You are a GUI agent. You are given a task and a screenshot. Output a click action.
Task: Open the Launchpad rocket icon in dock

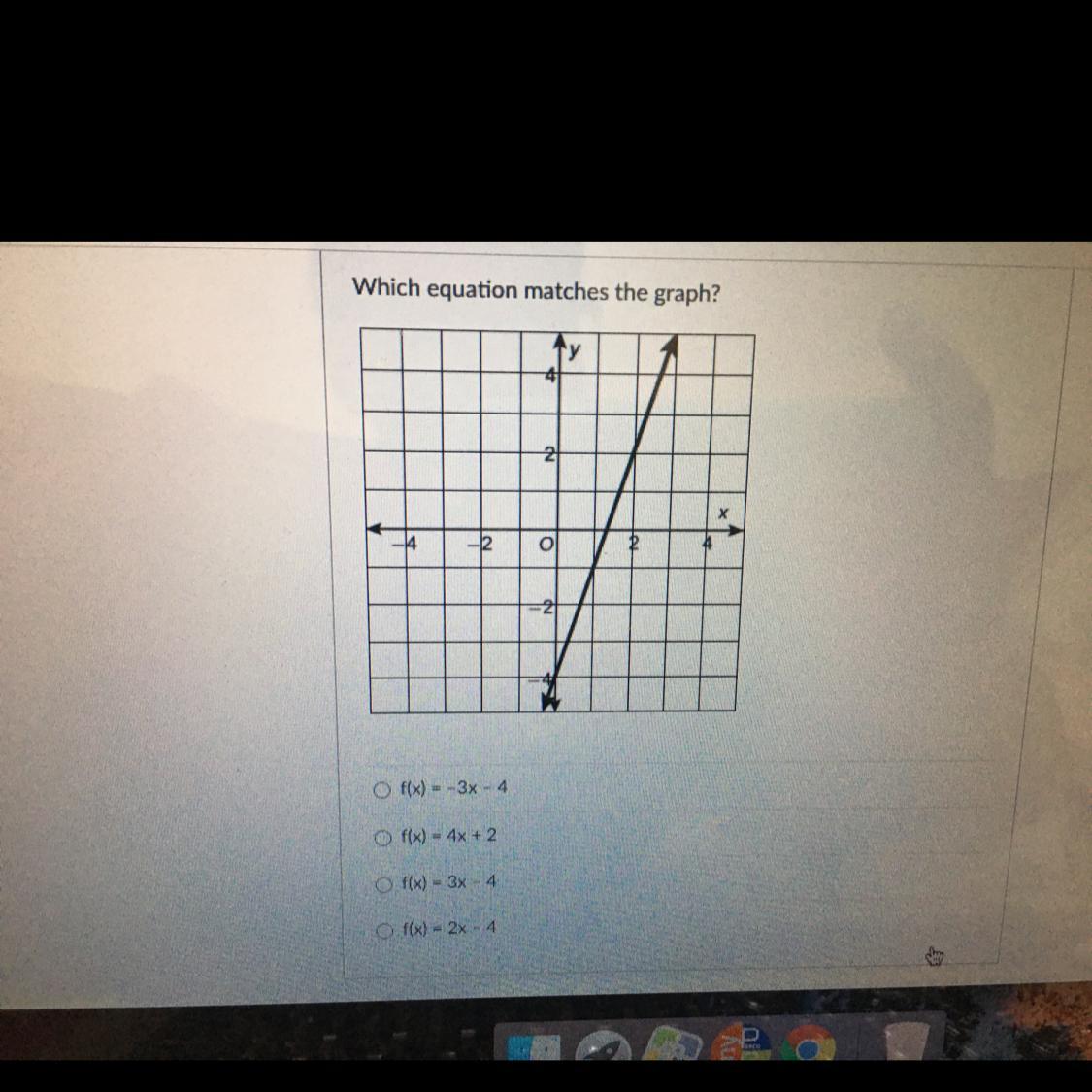603,1046
